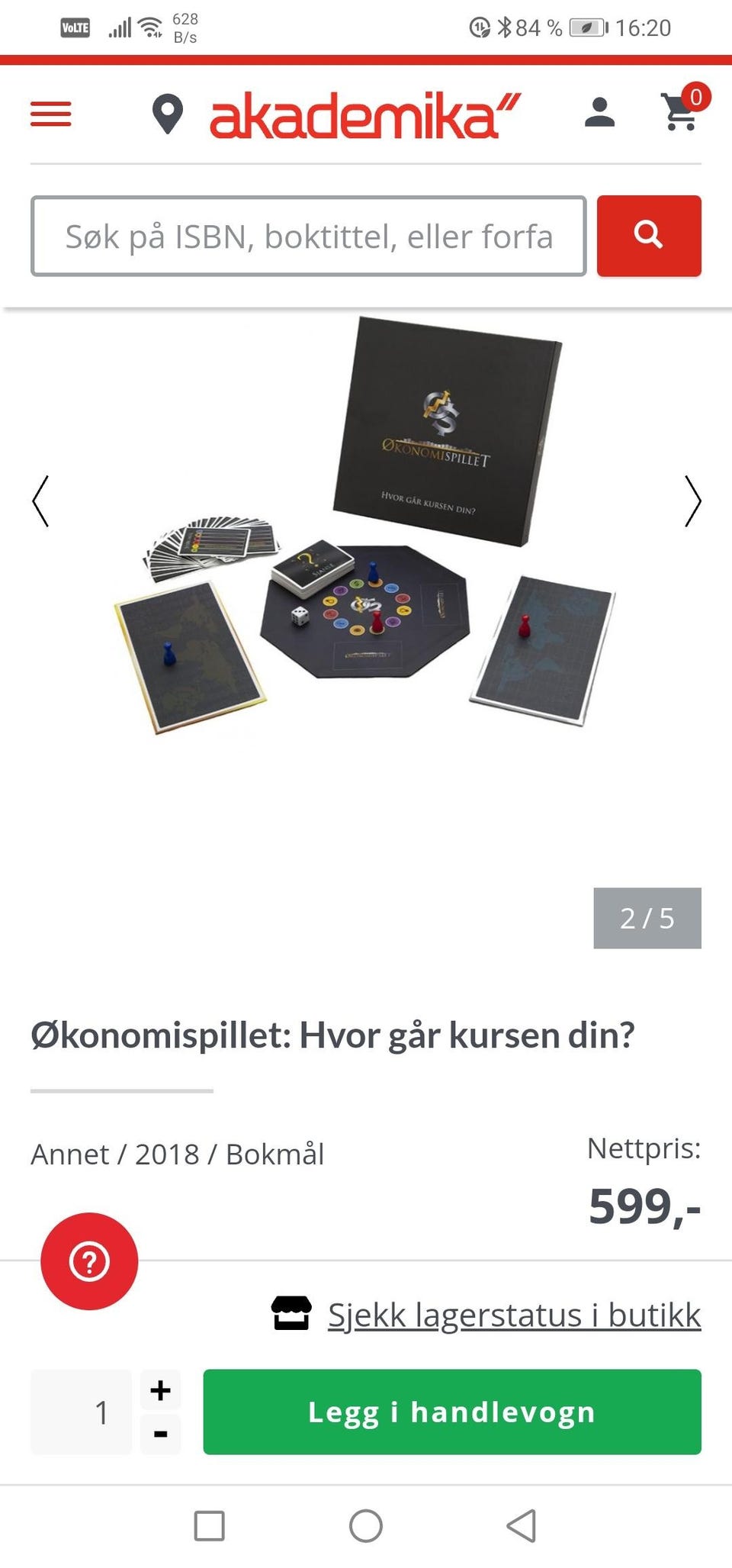Go back using the left carousel chevron
This screenshot has width=732, height=1568.
pyautogui.click(x=42, y=502)
